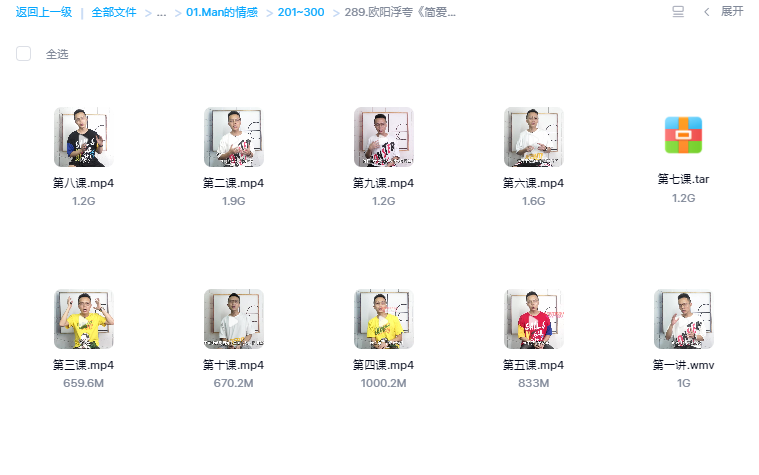Open video 第九课.mp4

[x=383, y=137]
